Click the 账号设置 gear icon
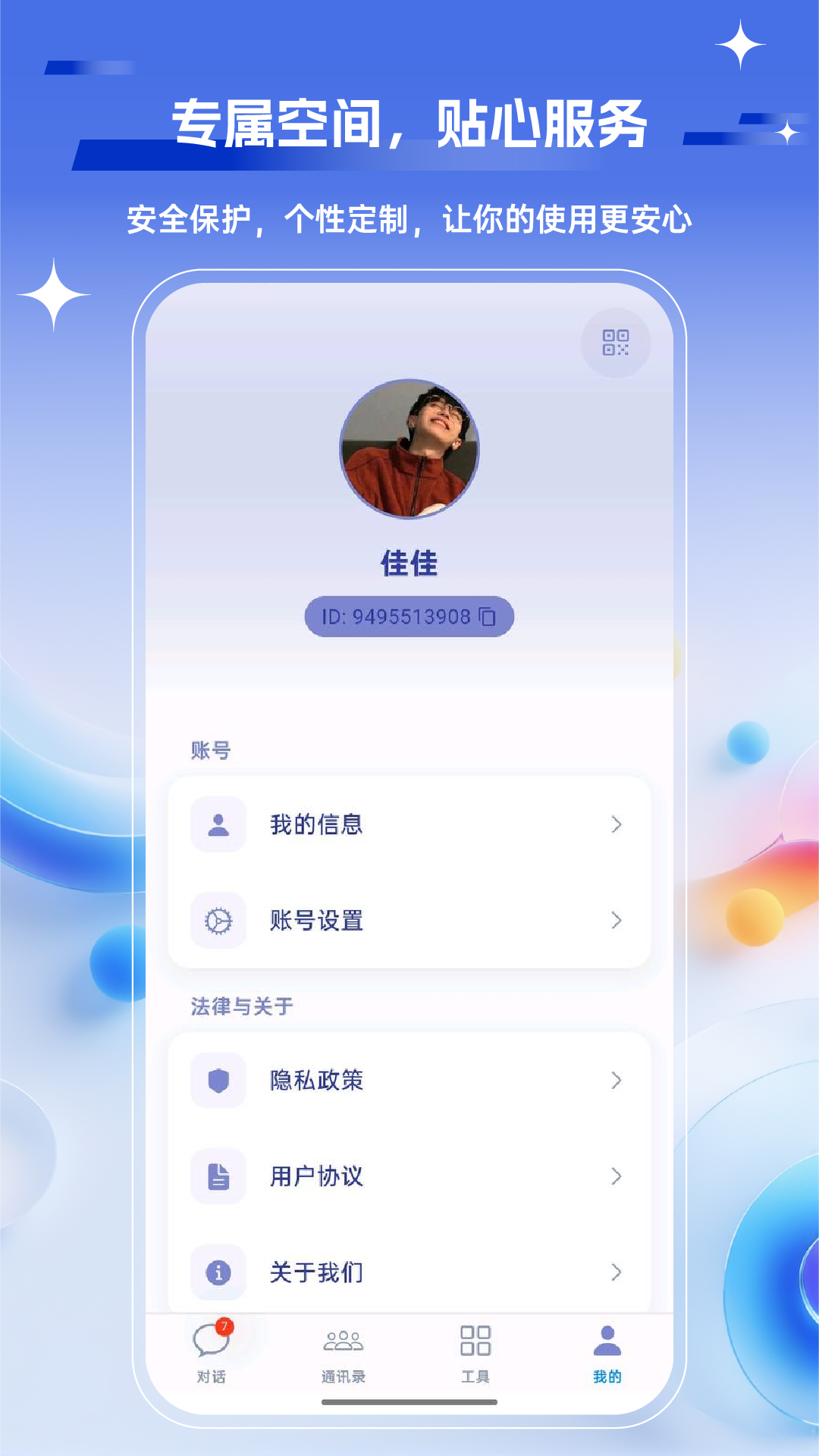 (218, 921)
